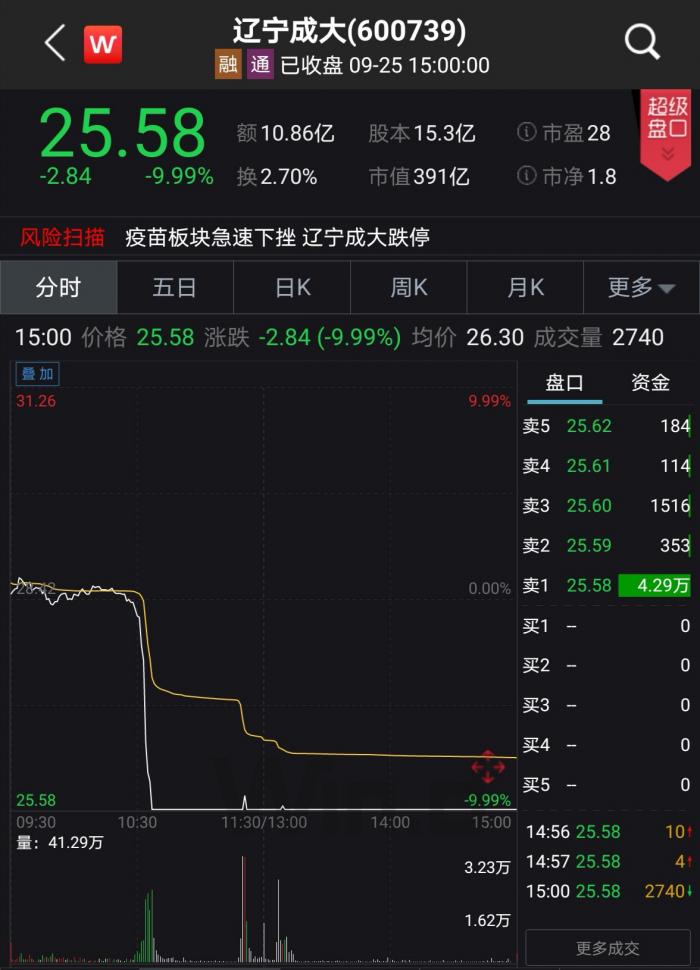Image resolution: width=700 pixels, height=970 pixels.
Task: Switch to the 资金 tab
Action: (651, 383)
